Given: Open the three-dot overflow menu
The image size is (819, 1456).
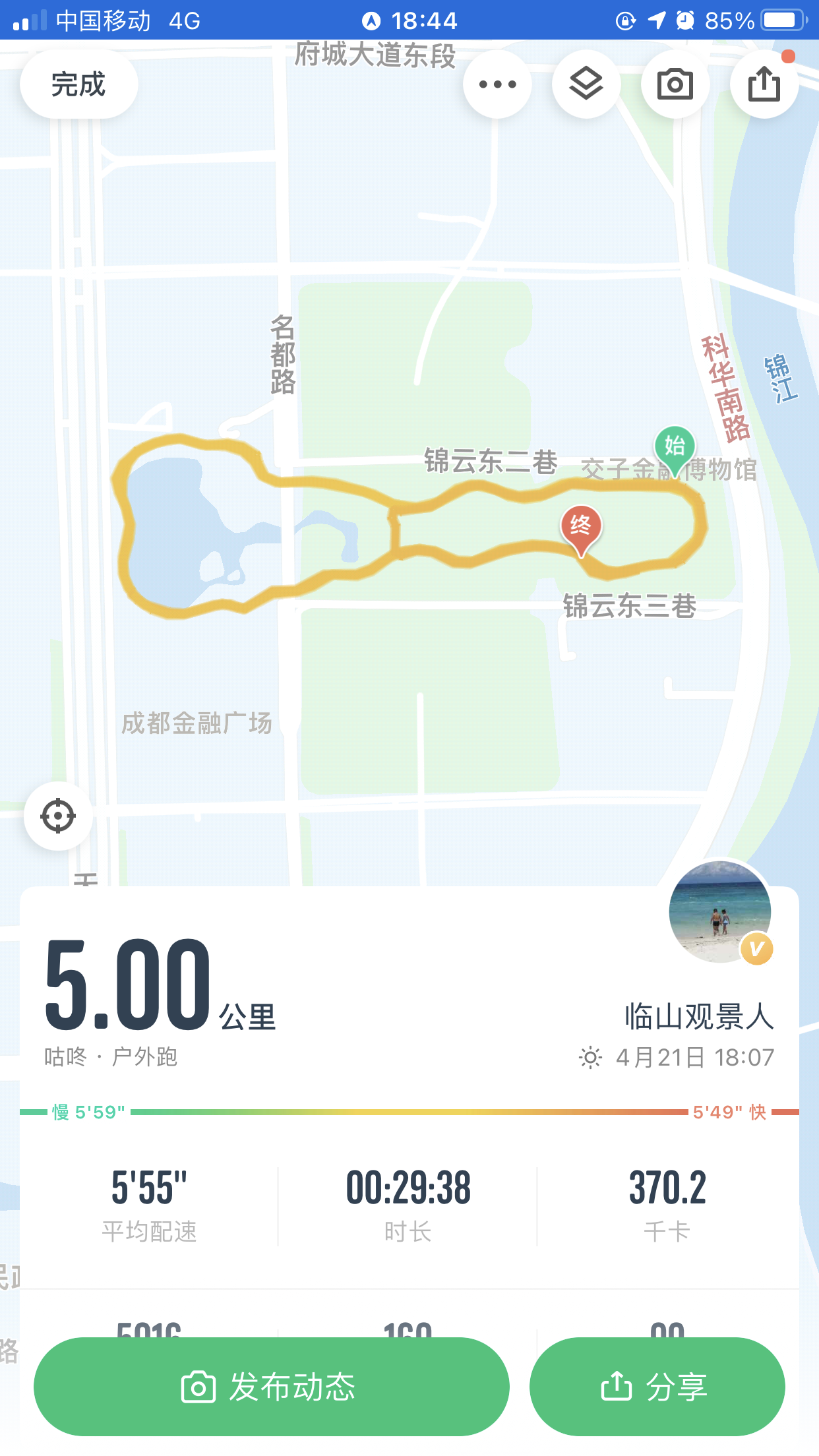Looking at the screenshot, I should tap(497, 84).
